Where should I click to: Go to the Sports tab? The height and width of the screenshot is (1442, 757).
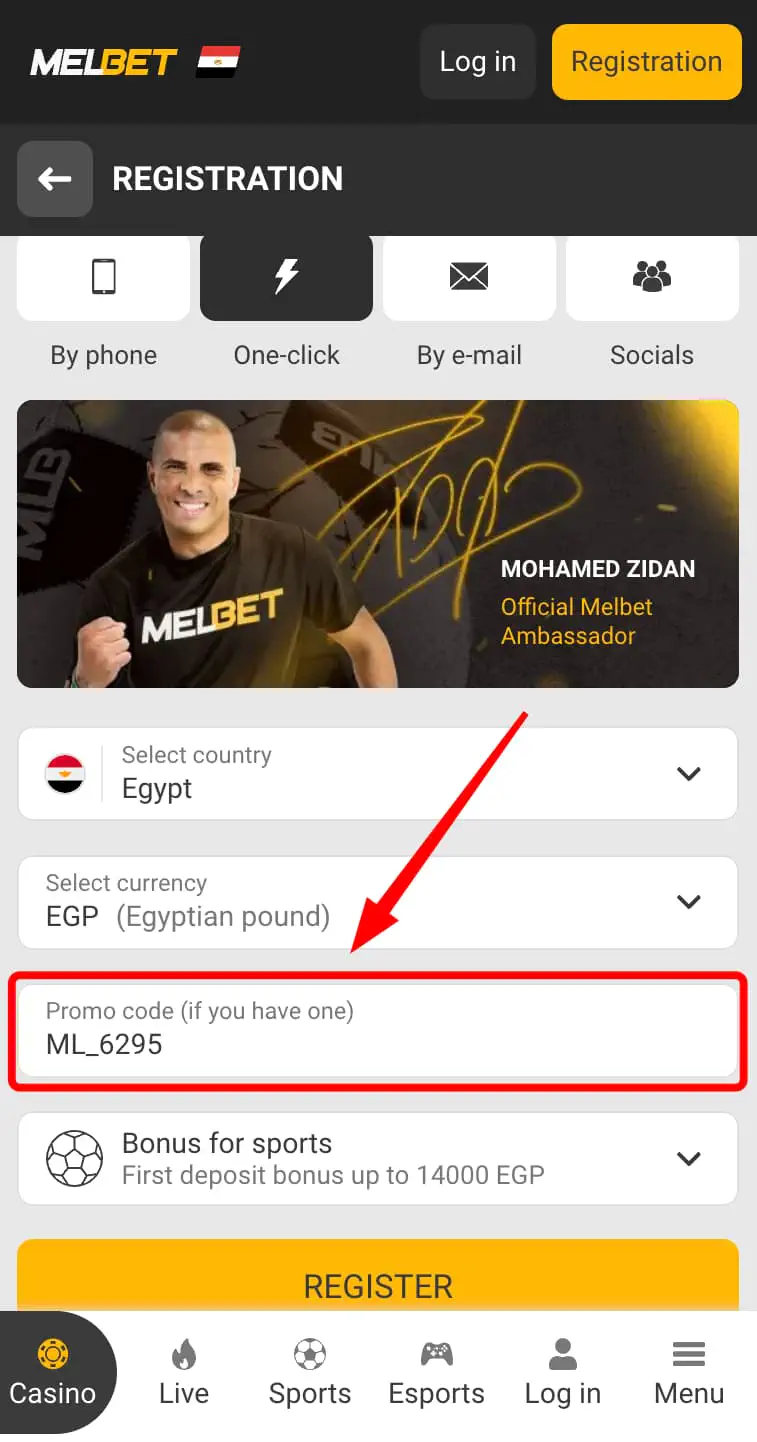pyautogui.click(x=310, y=1373)
